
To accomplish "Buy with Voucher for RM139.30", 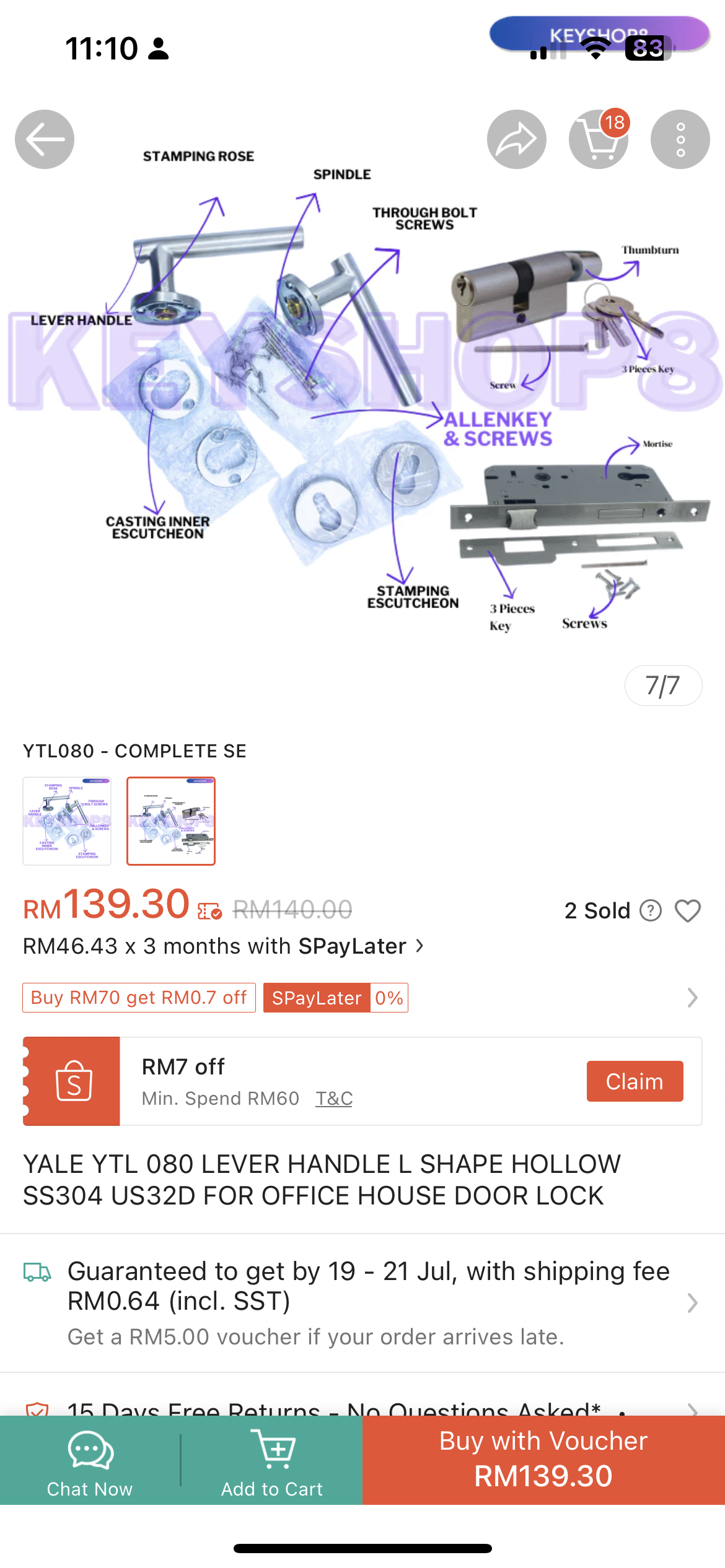I will pos(544,1460).
